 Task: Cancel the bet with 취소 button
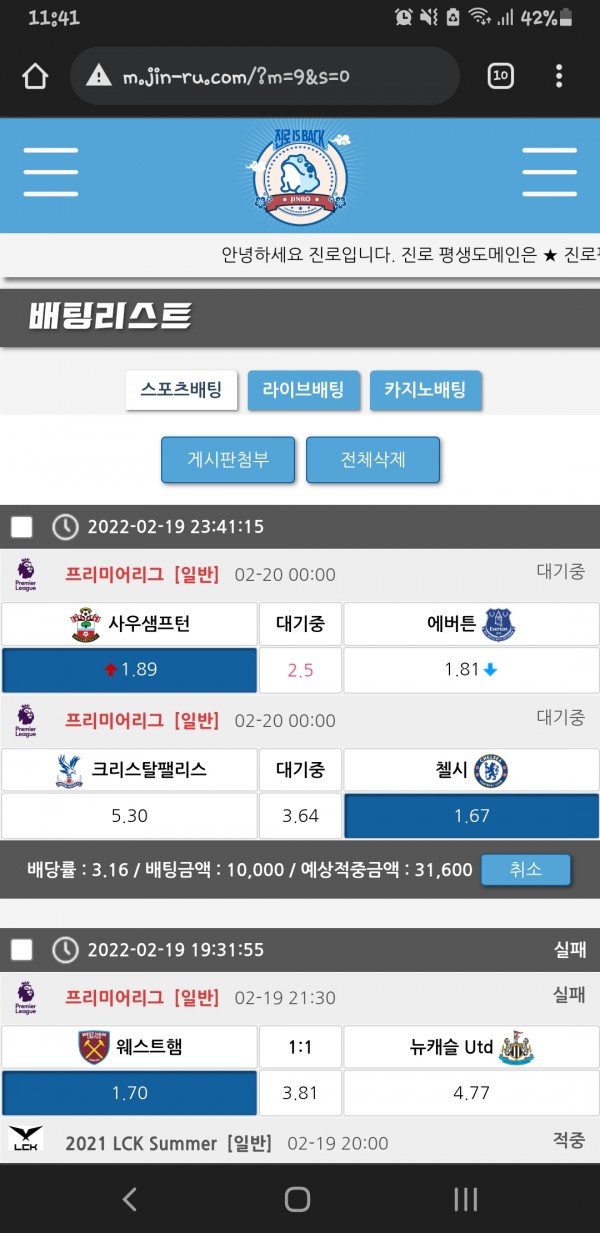tap(525, 870)
